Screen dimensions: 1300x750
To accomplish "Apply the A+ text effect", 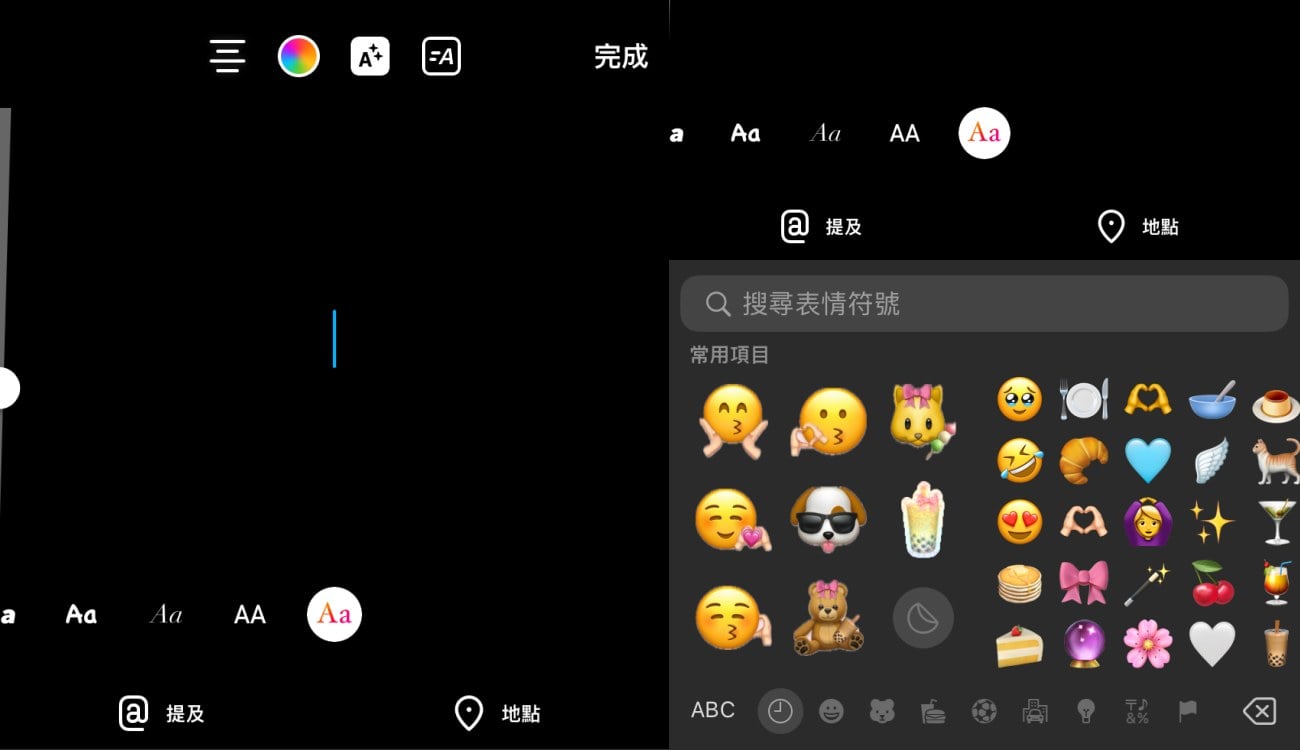I will click(x=370, y=56).
